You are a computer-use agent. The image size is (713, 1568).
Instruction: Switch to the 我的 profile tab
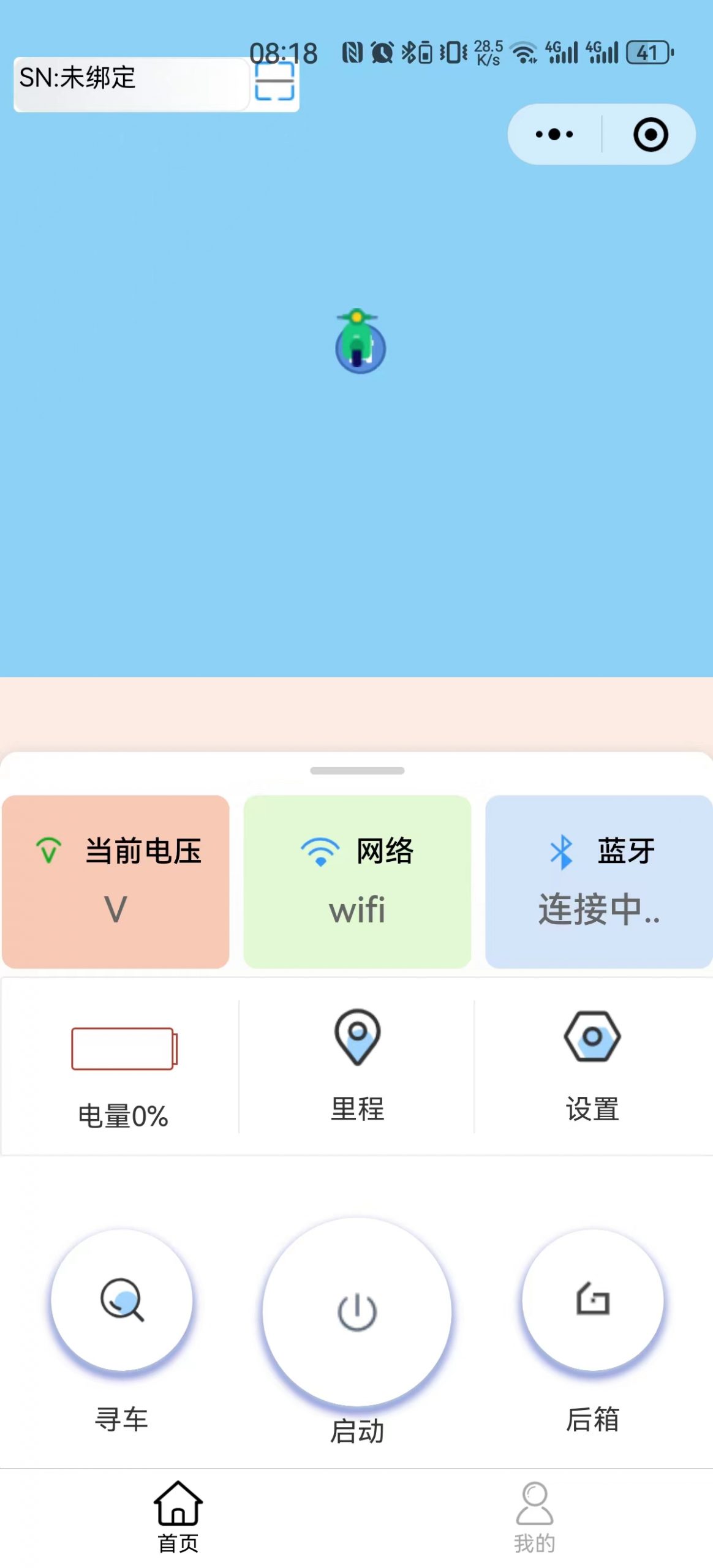click(x=534, y=1517)
